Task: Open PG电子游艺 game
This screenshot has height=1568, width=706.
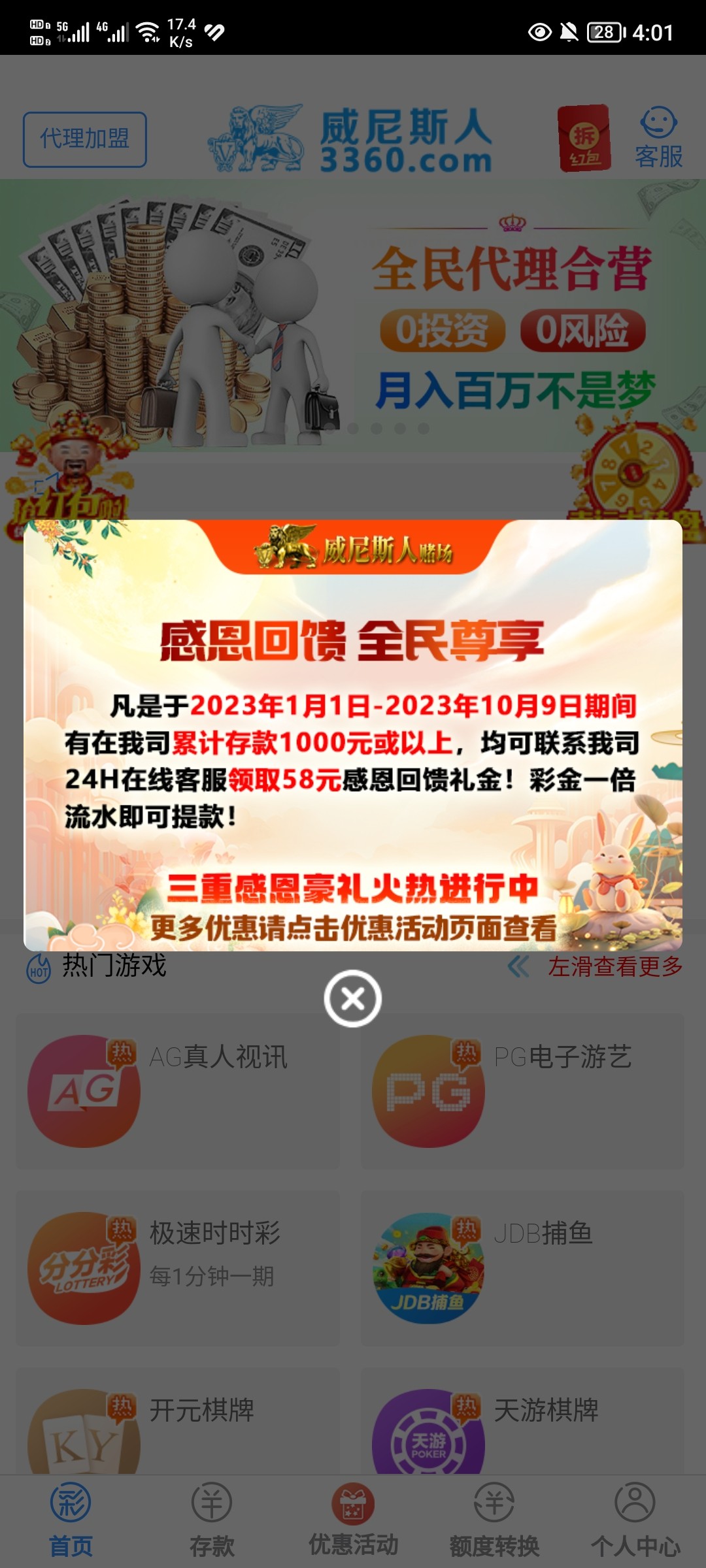Action: click(x=522, y=1091)
